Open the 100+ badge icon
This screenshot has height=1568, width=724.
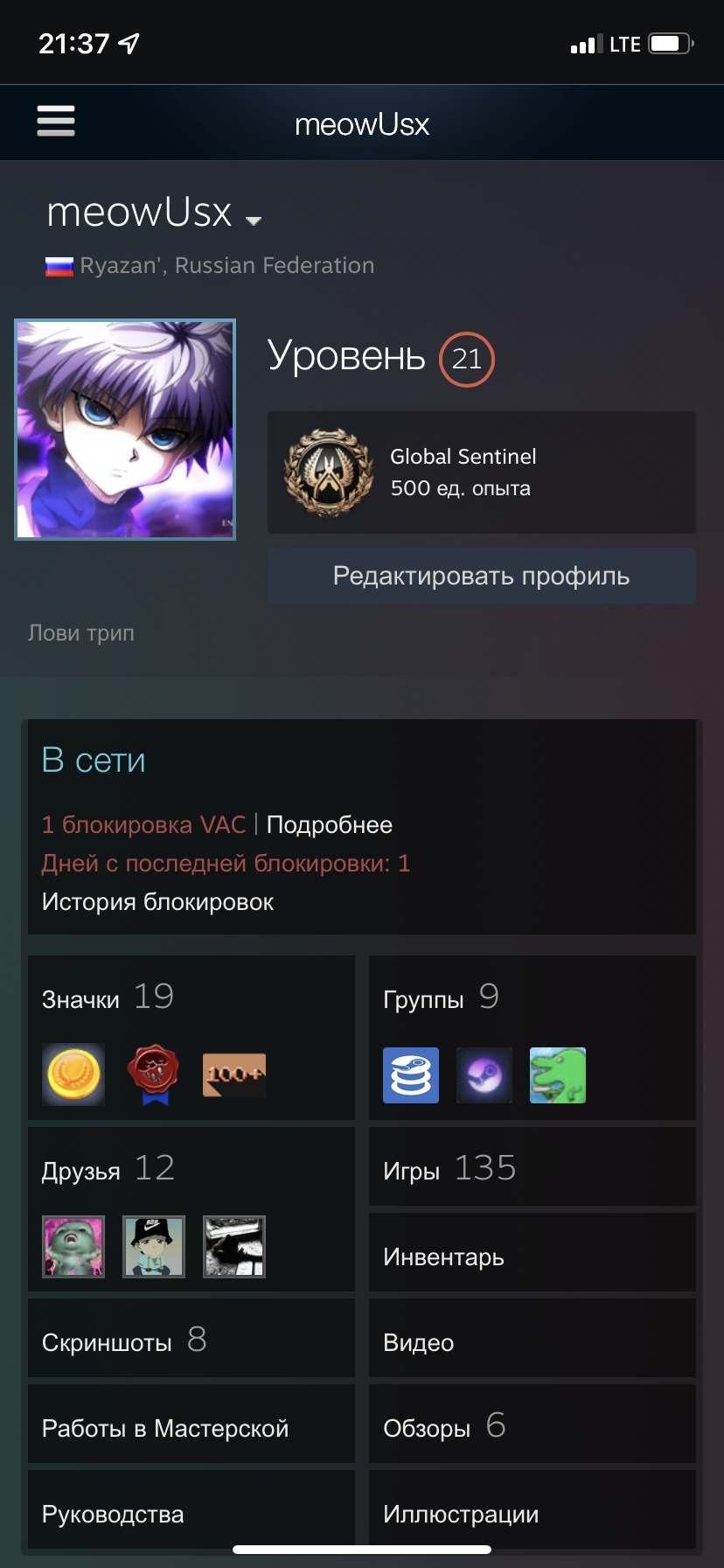click(234, 1074)
